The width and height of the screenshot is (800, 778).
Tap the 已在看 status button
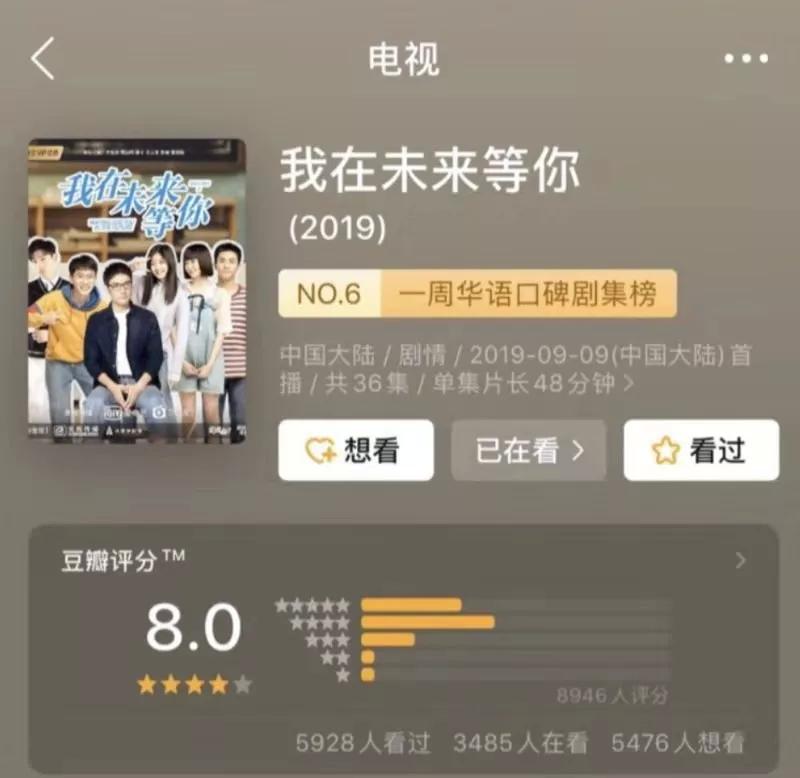pyautogui.click(x=528, y=450)
